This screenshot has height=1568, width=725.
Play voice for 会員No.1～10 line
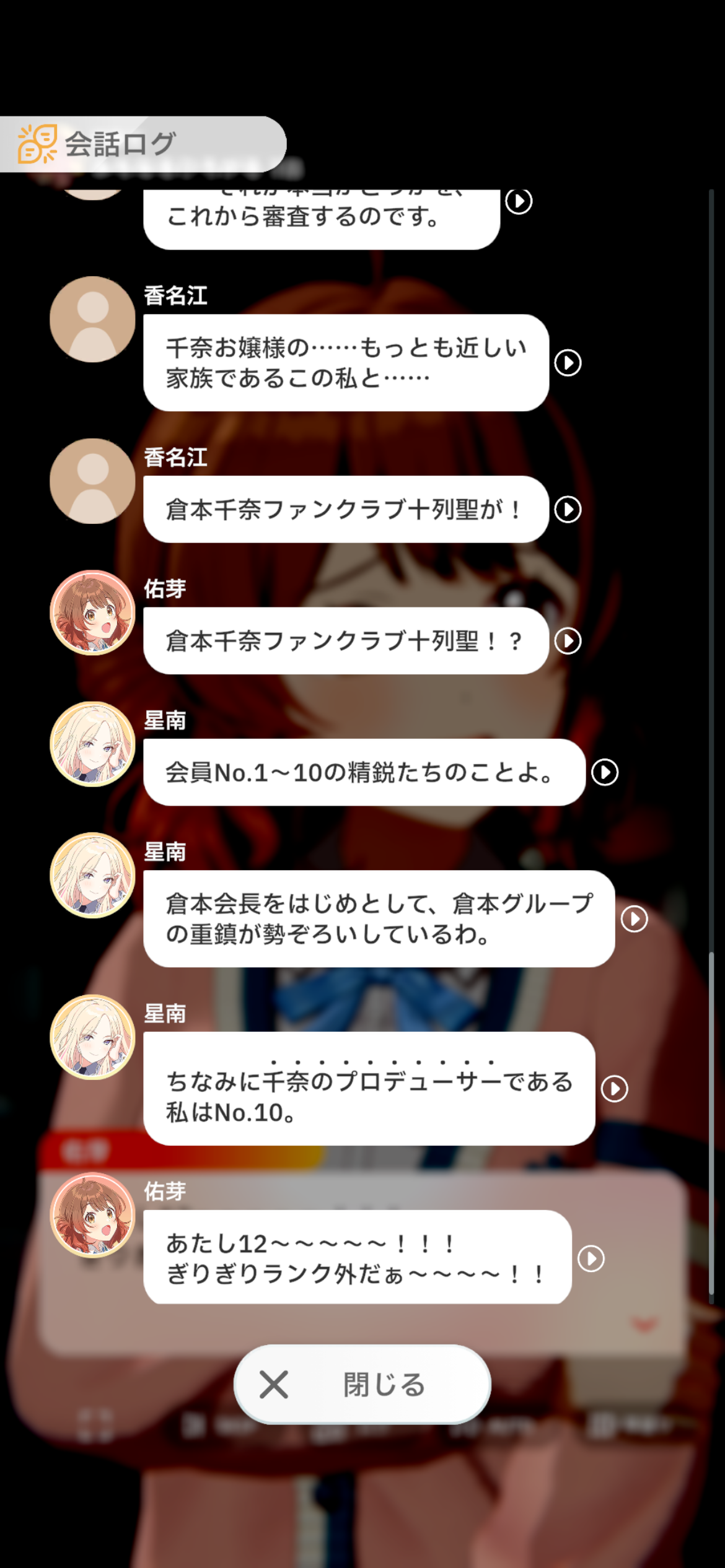click(x=605, y=772)
